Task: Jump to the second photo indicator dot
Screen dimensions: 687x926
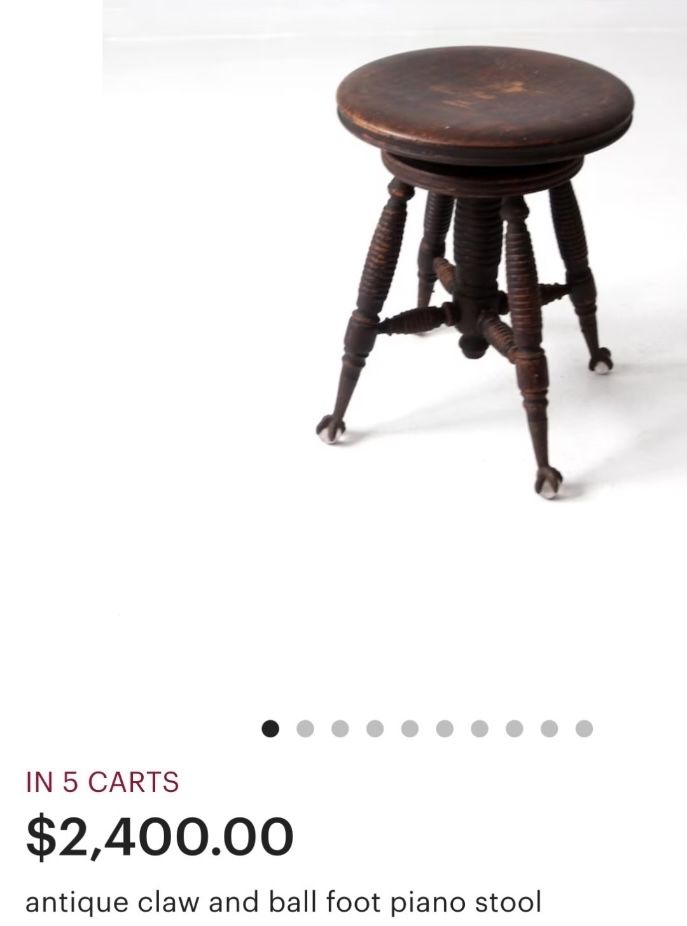Action: pyautogui.click(x=305, y=728)
